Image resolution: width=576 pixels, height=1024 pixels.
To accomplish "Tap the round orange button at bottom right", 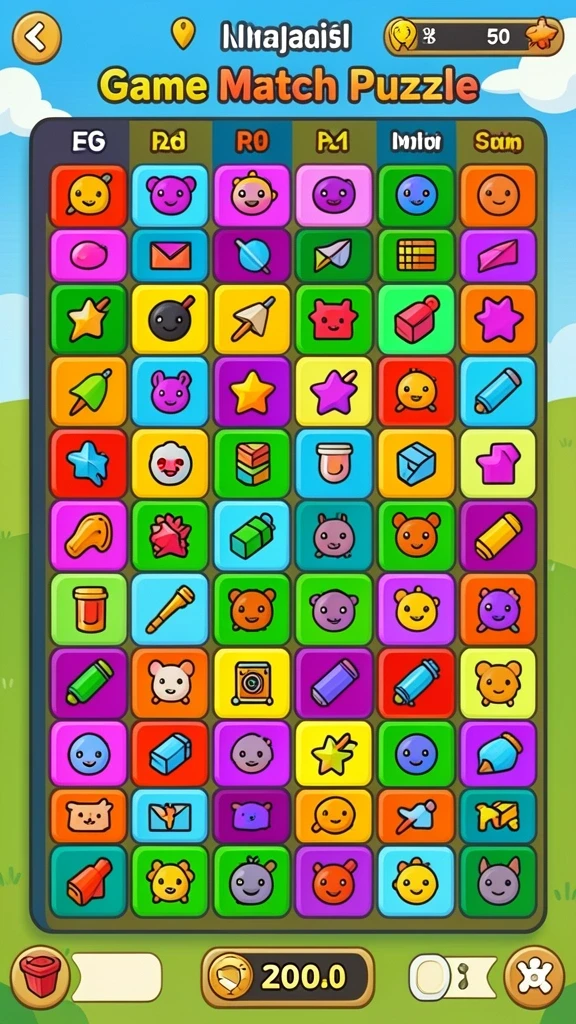I will click(534, 978).
